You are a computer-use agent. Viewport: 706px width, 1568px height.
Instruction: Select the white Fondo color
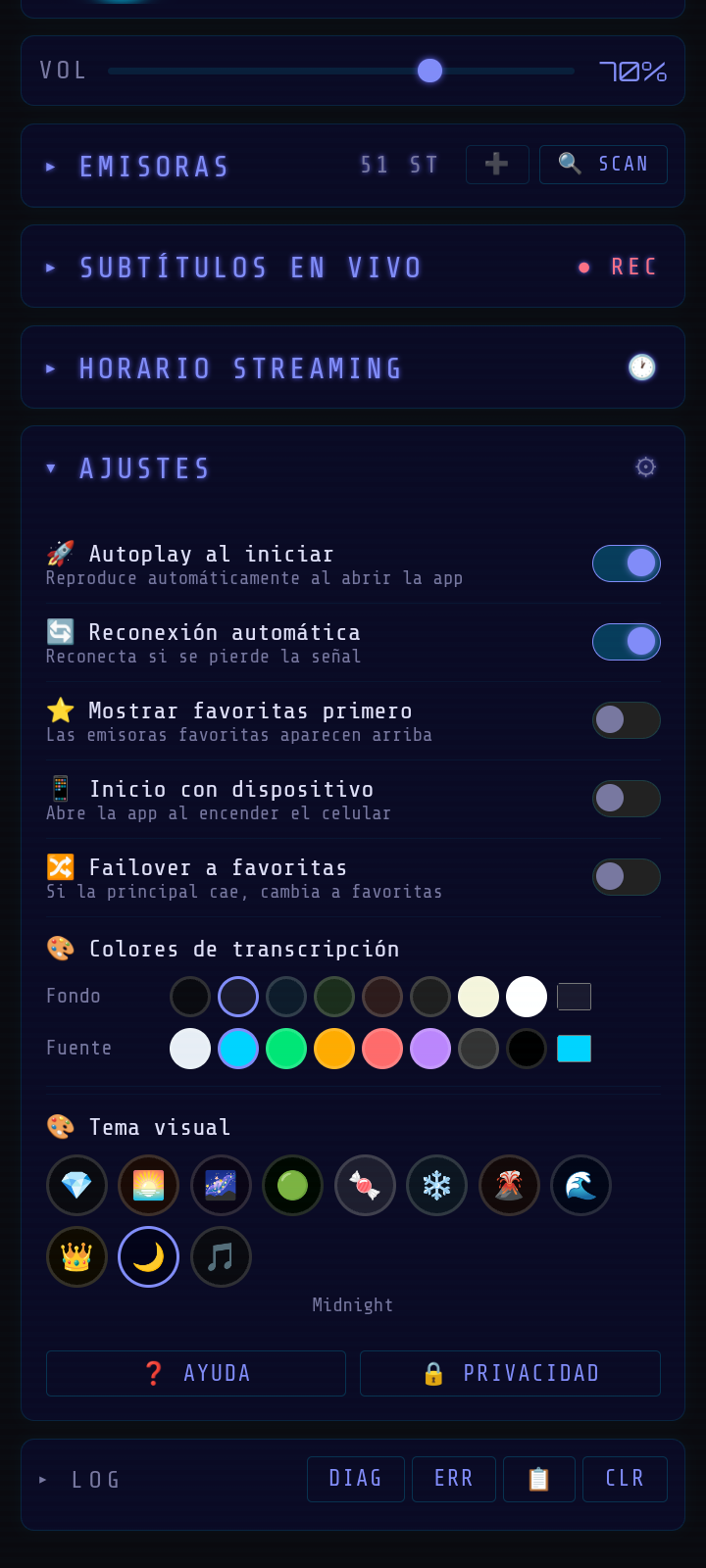(x=527, y=997)
